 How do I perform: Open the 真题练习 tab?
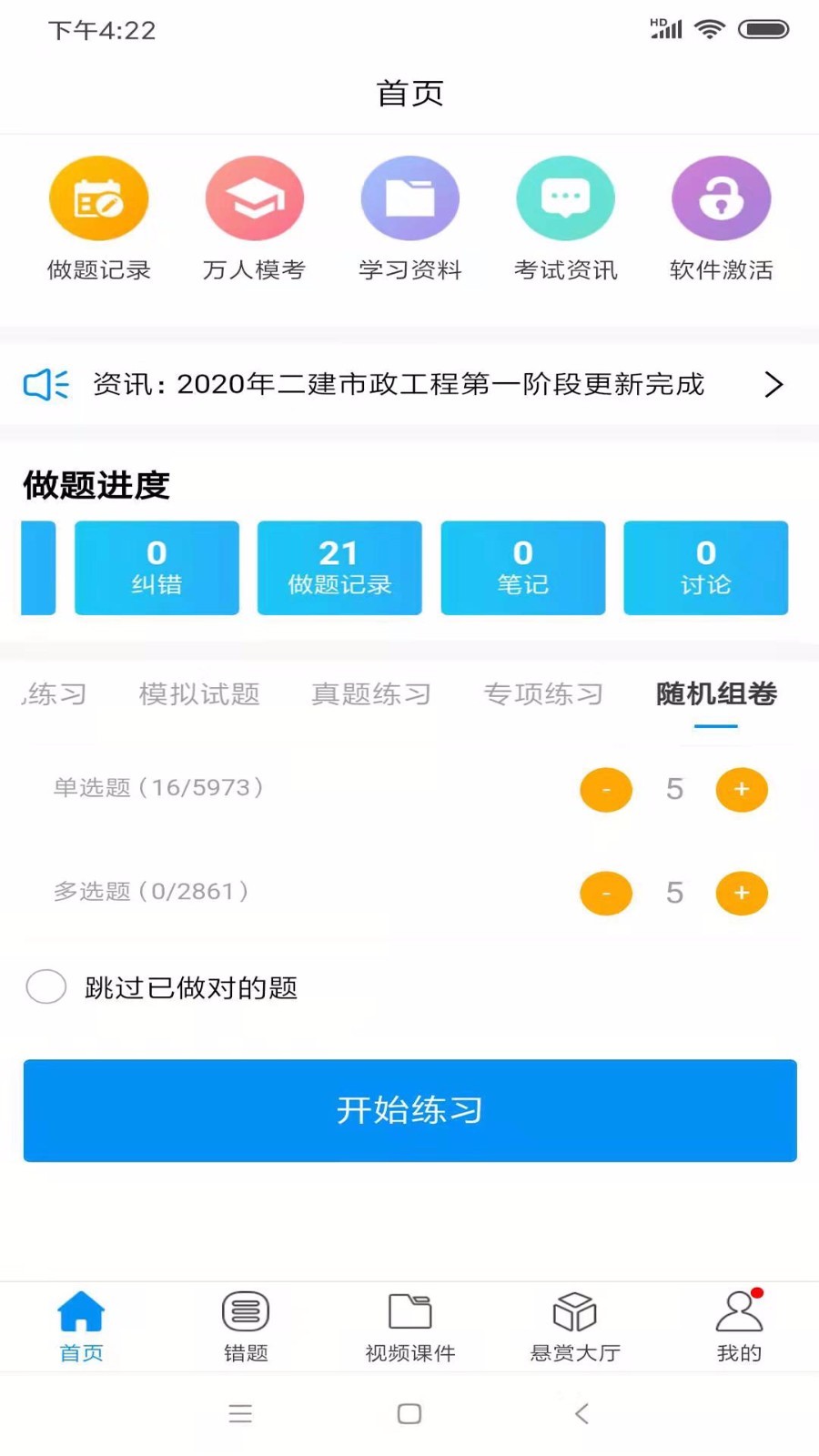[x=370, y=693]
